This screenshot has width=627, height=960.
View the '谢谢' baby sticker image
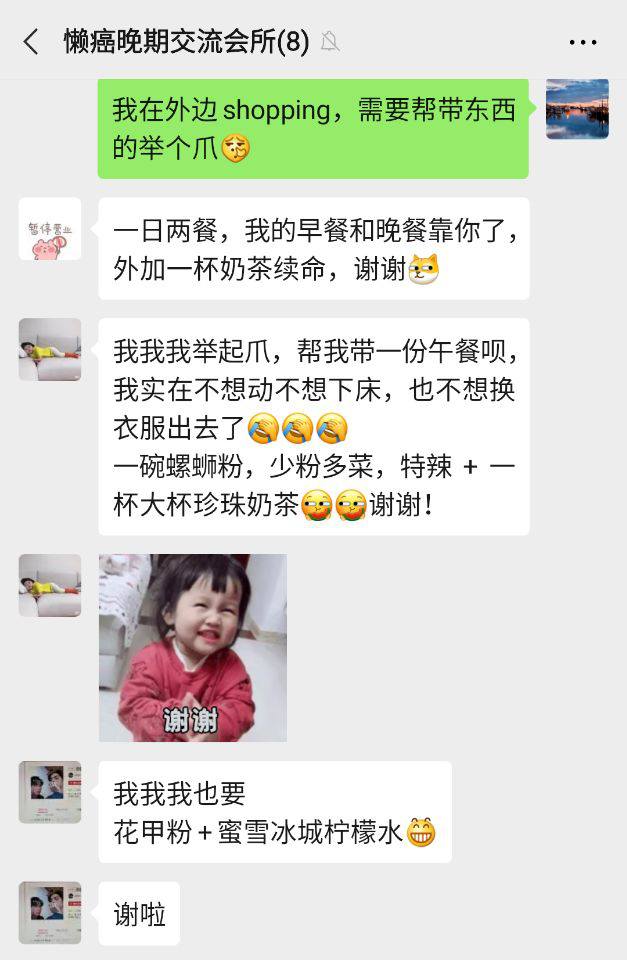click(193, 648)
